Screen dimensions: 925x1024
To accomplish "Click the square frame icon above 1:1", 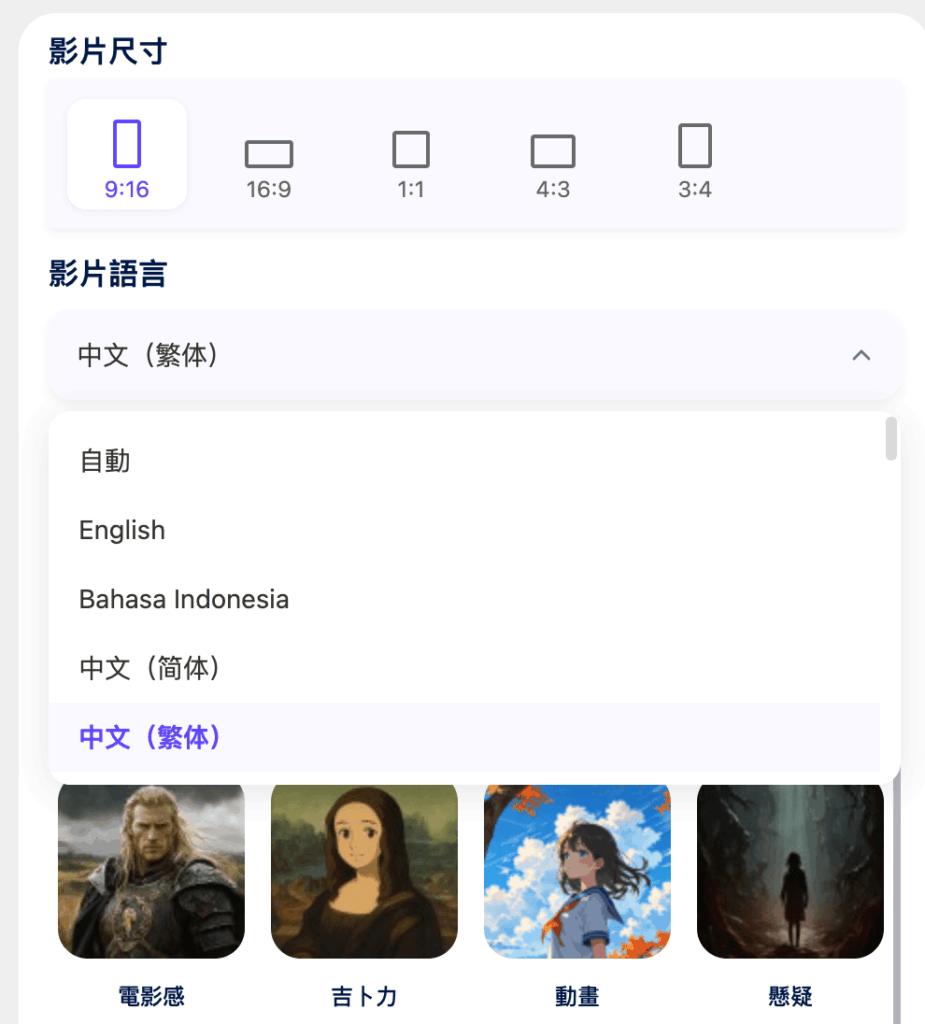I will tap(410, 148).
